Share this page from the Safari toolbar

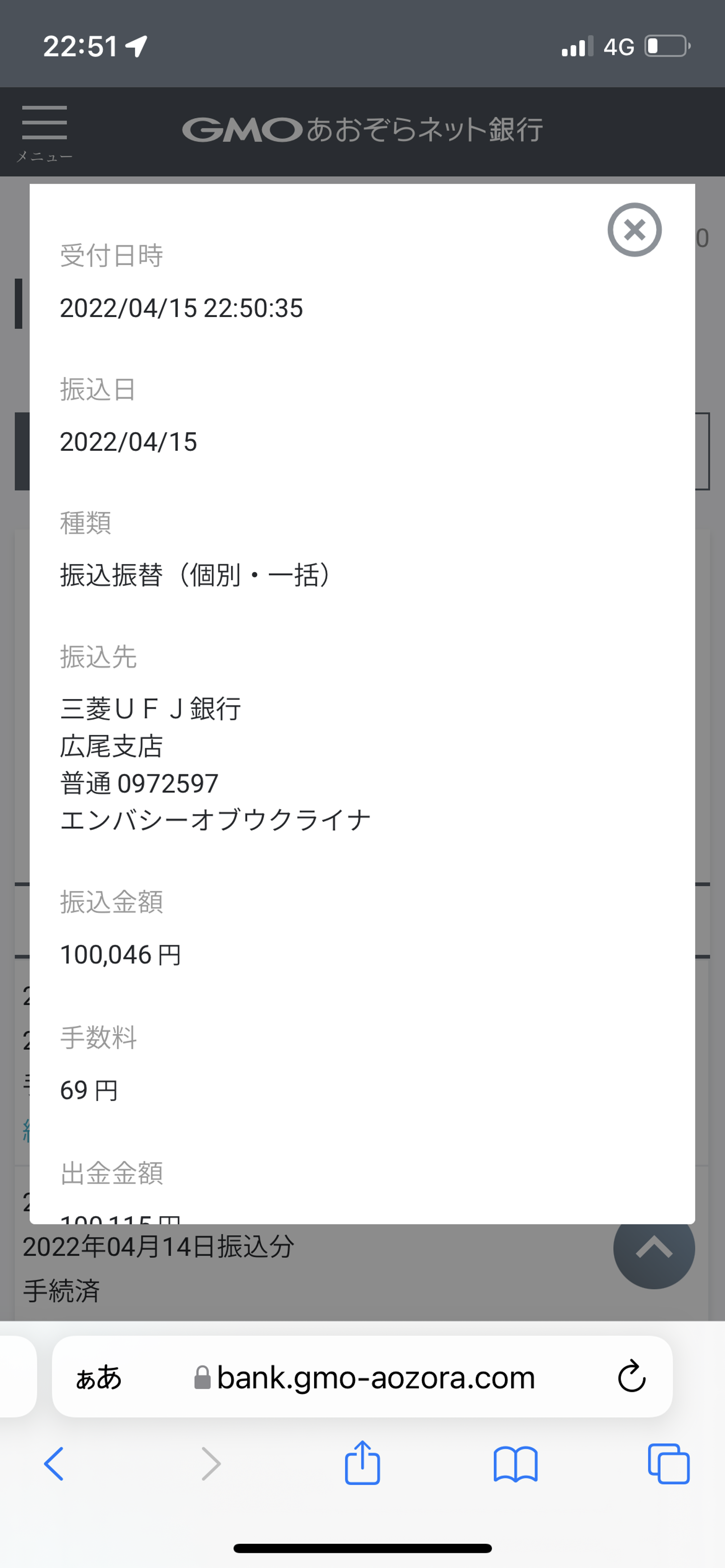click(362, 1463)
